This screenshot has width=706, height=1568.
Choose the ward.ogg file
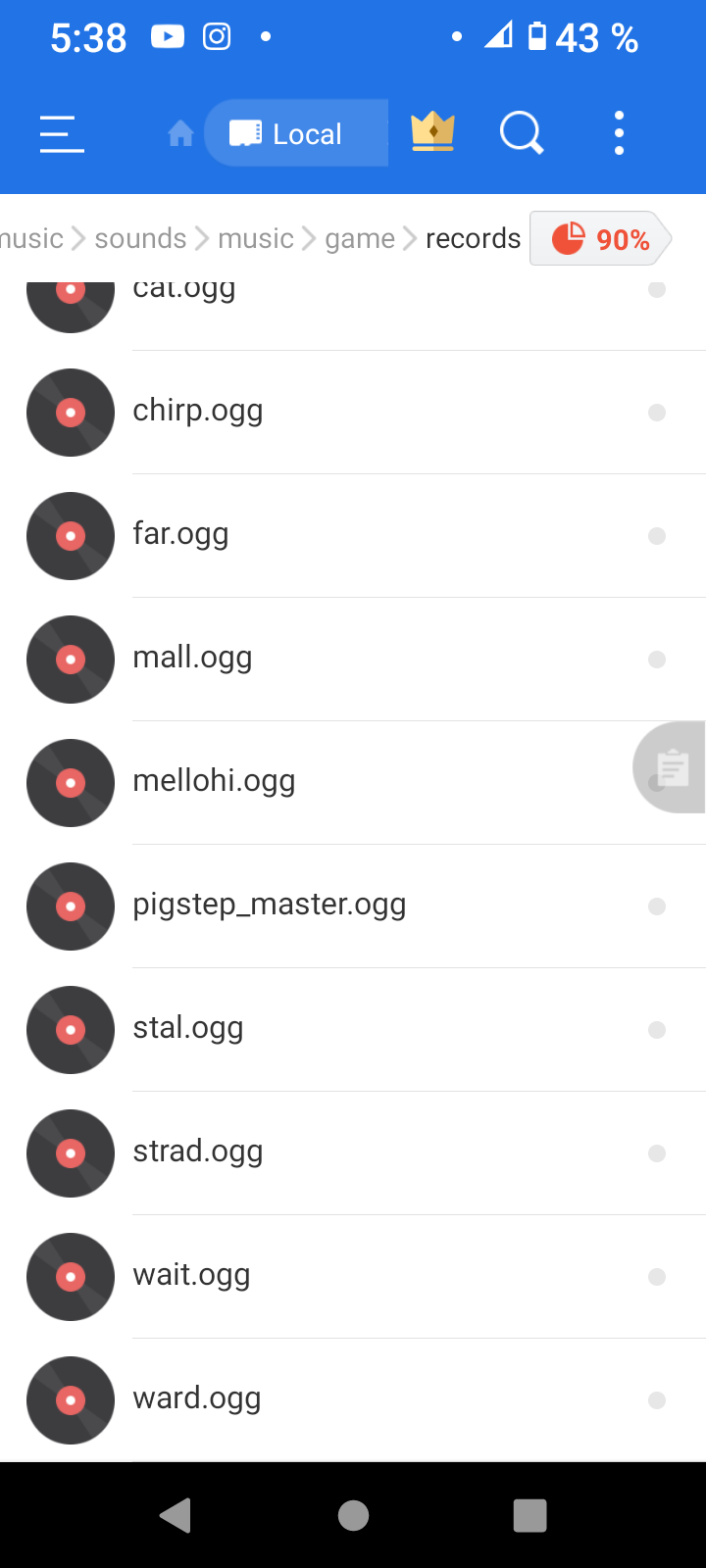197,1399
